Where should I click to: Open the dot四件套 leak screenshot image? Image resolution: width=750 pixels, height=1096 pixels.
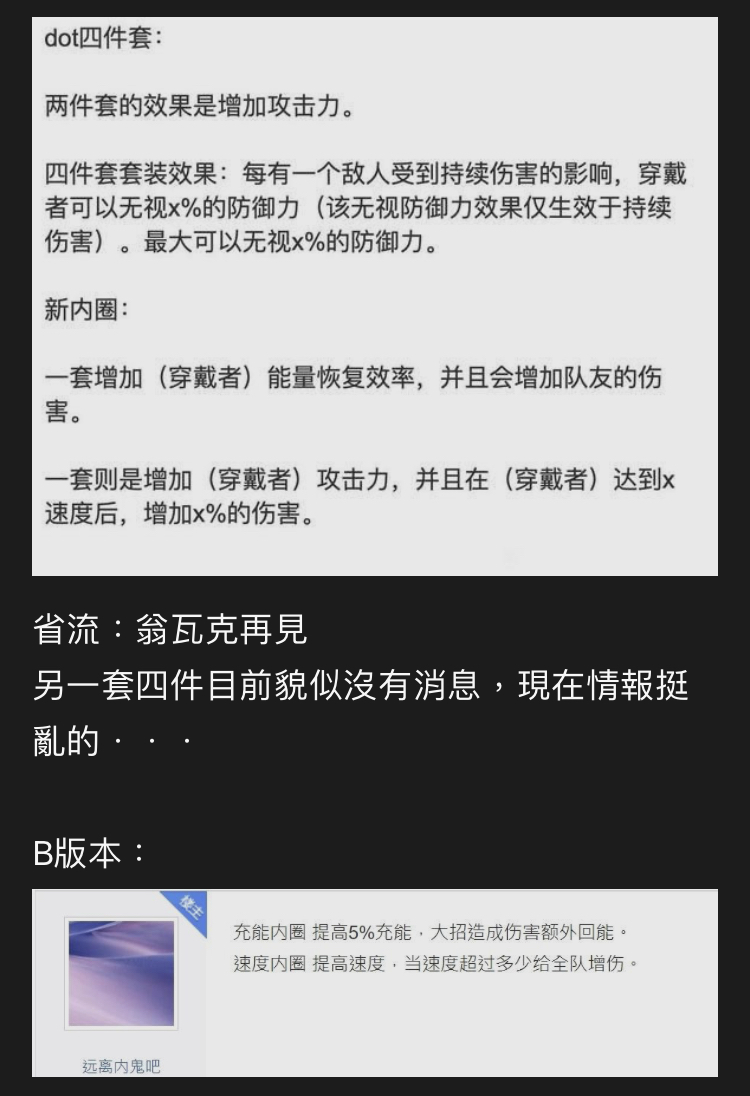click(x=375, y=296)
